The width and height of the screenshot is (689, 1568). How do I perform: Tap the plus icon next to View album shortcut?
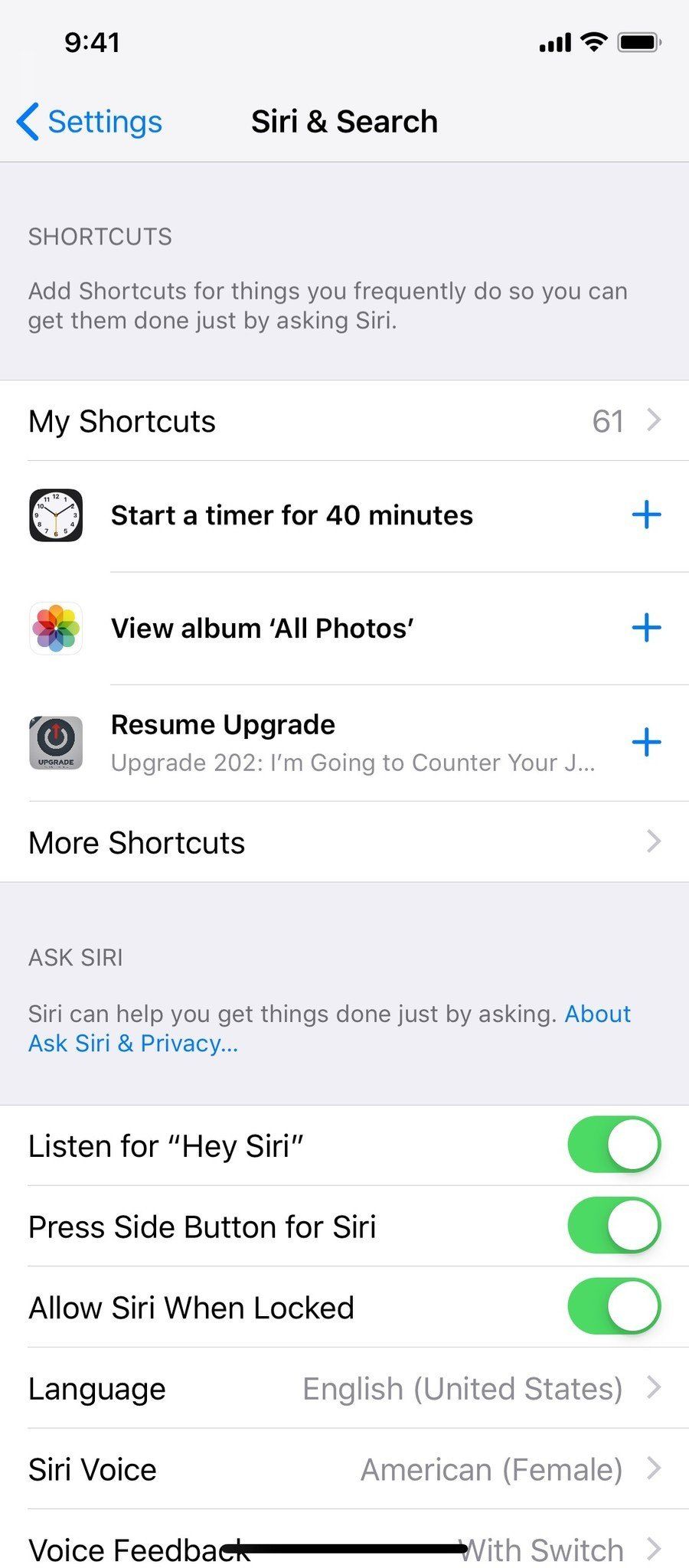pos(647,628)
